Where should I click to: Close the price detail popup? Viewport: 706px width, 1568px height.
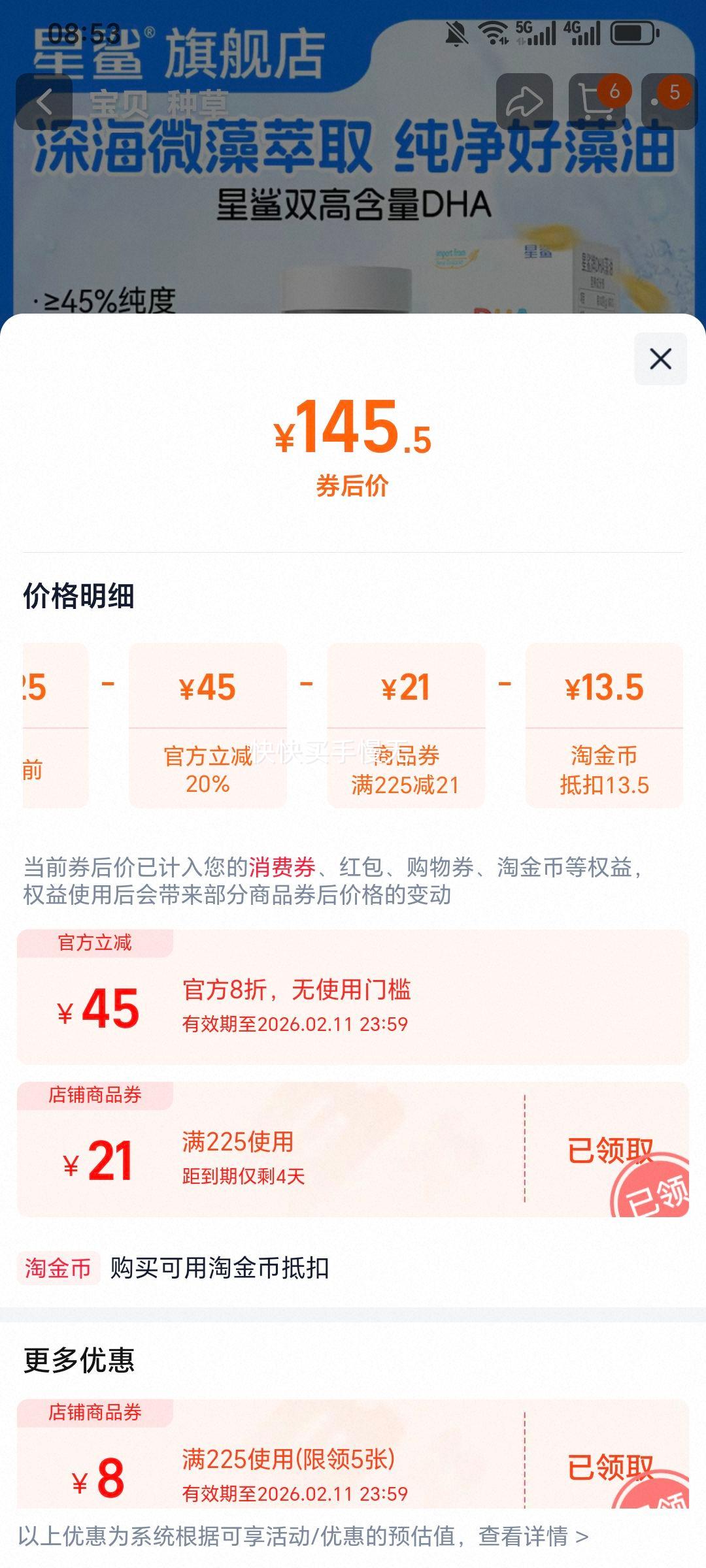coord(660,359)
